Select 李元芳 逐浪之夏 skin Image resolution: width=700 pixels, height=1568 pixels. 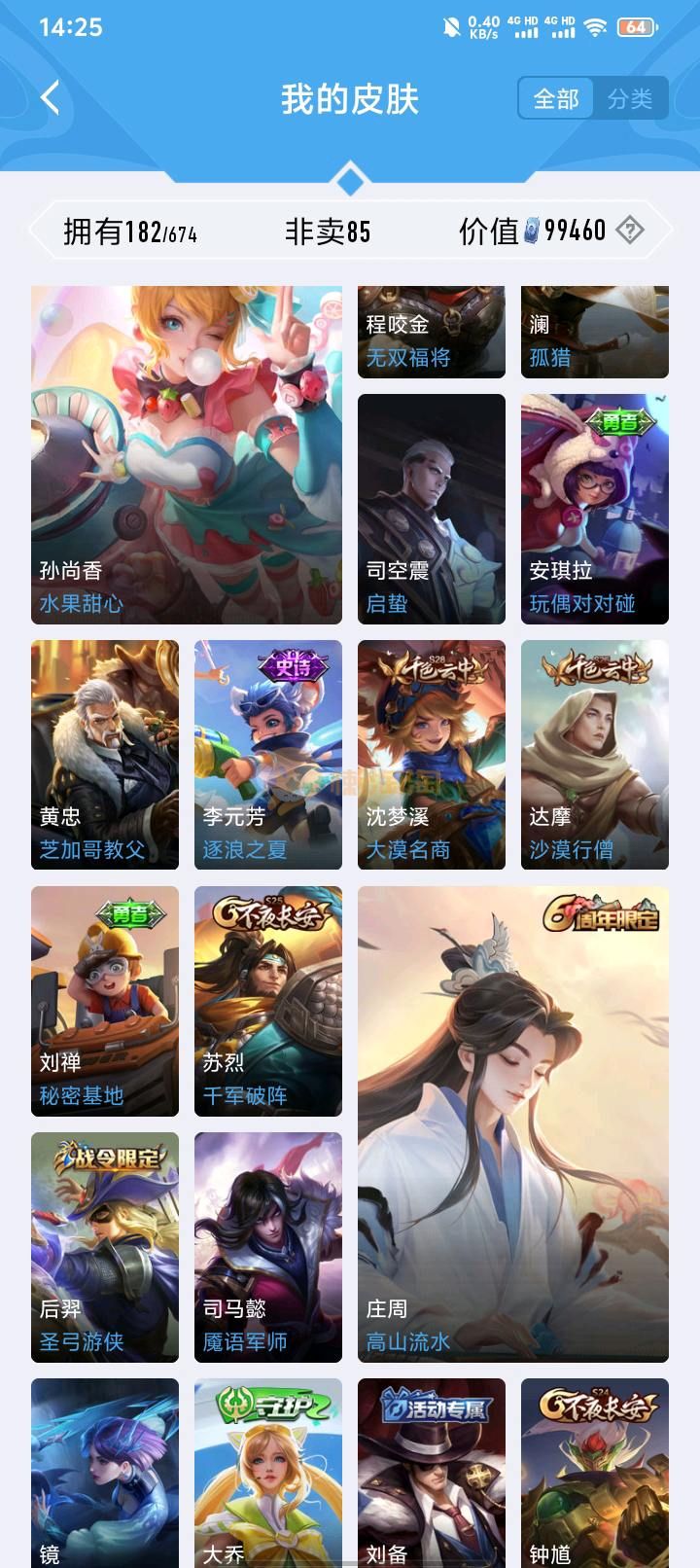point(268,754)
